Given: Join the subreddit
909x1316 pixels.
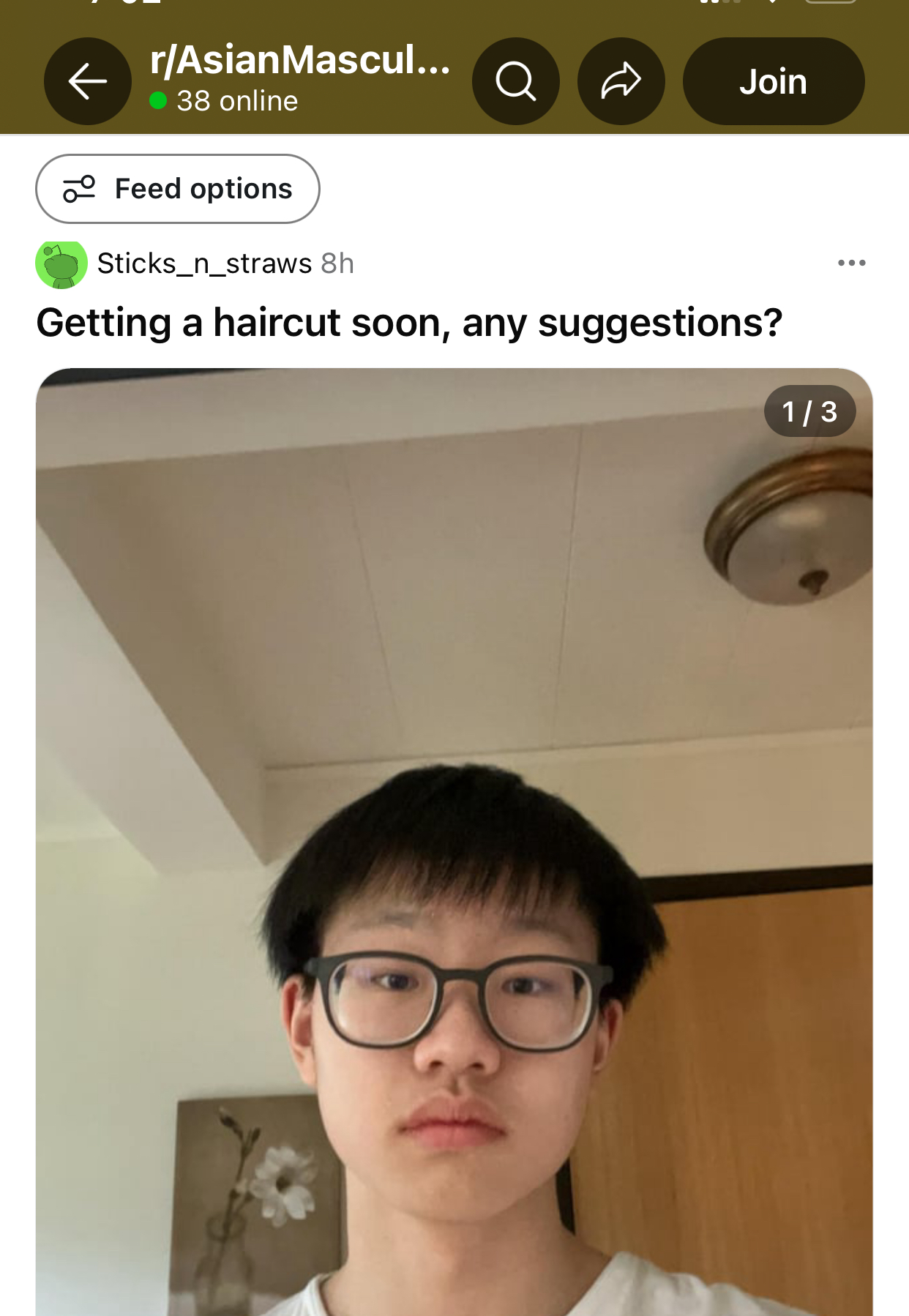Looking at the screenshot, I should (x=773, y=81).
